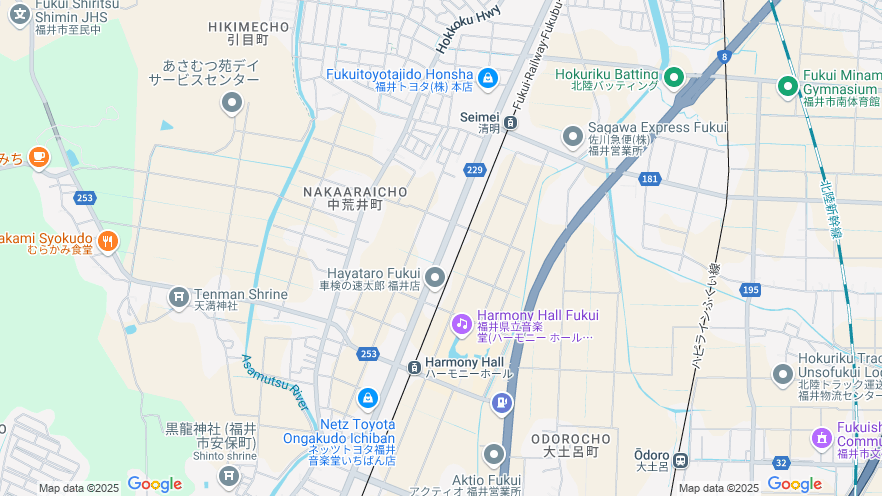The height and width of the screenshot is (496, 882).
Task: Open the Fukuitoyotajido Honsha shop pin
Action: coord(487,77)
